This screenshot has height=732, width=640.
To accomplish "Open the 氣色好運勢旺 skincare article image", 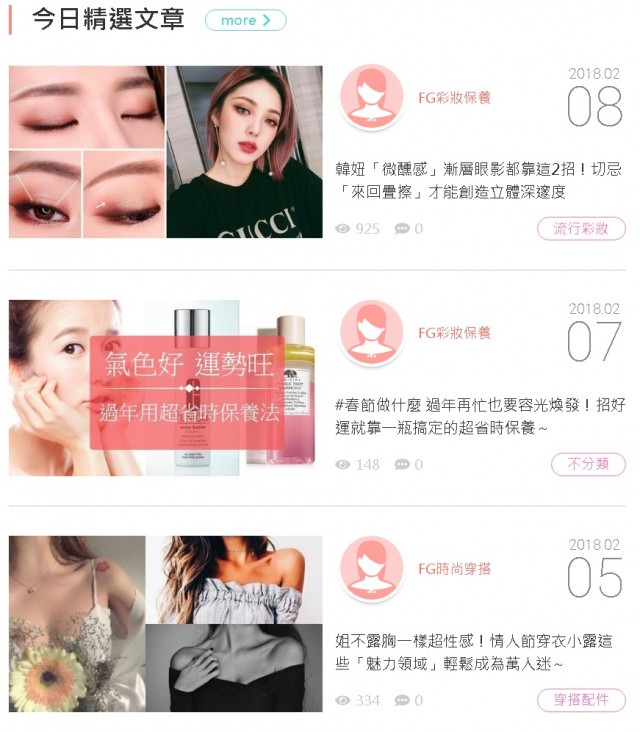I will pyautogui.click(x=166, y=387).
